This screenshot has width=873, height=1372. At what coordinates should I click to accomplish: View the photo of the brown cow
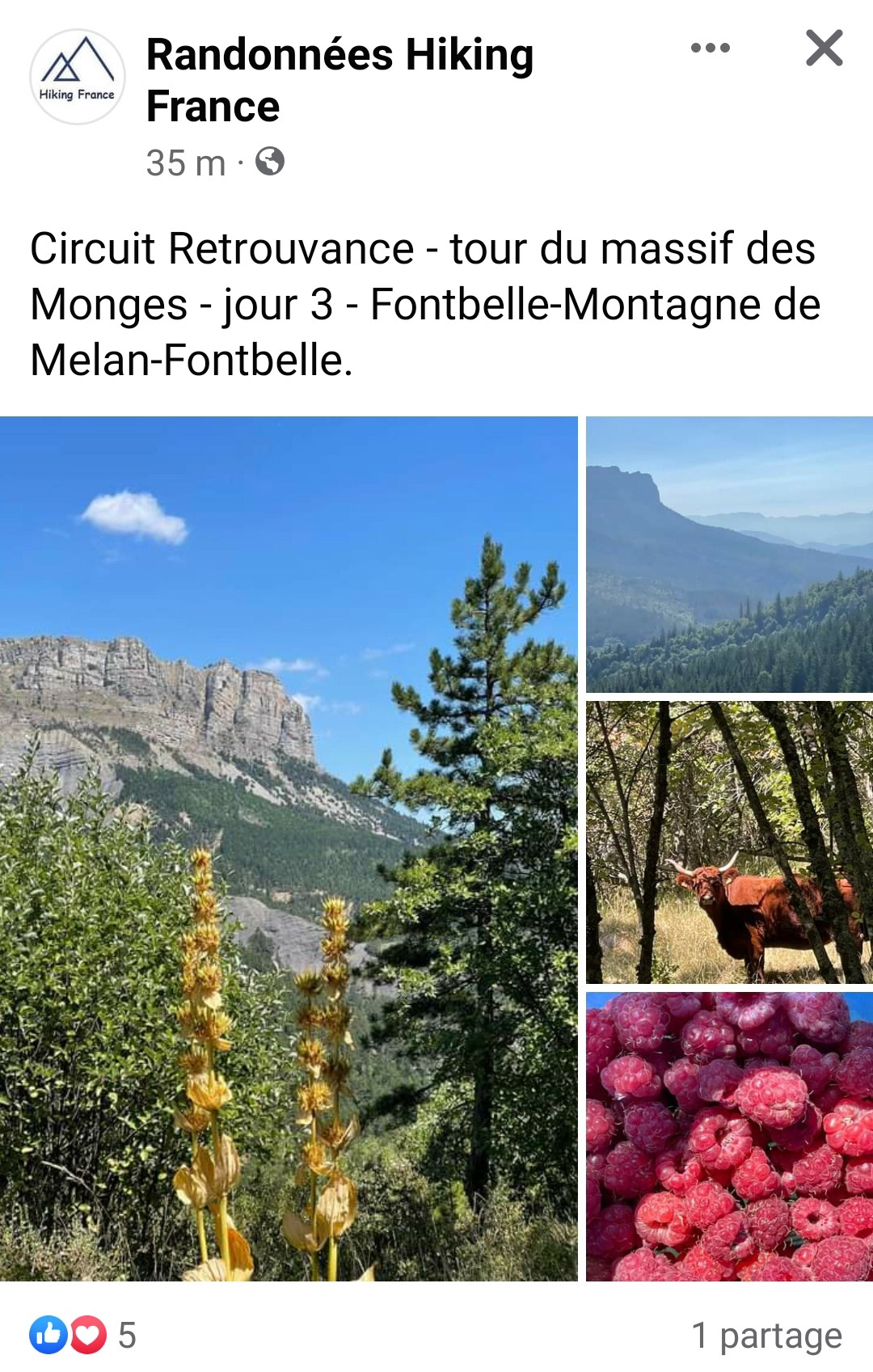(x=729, y=842)
